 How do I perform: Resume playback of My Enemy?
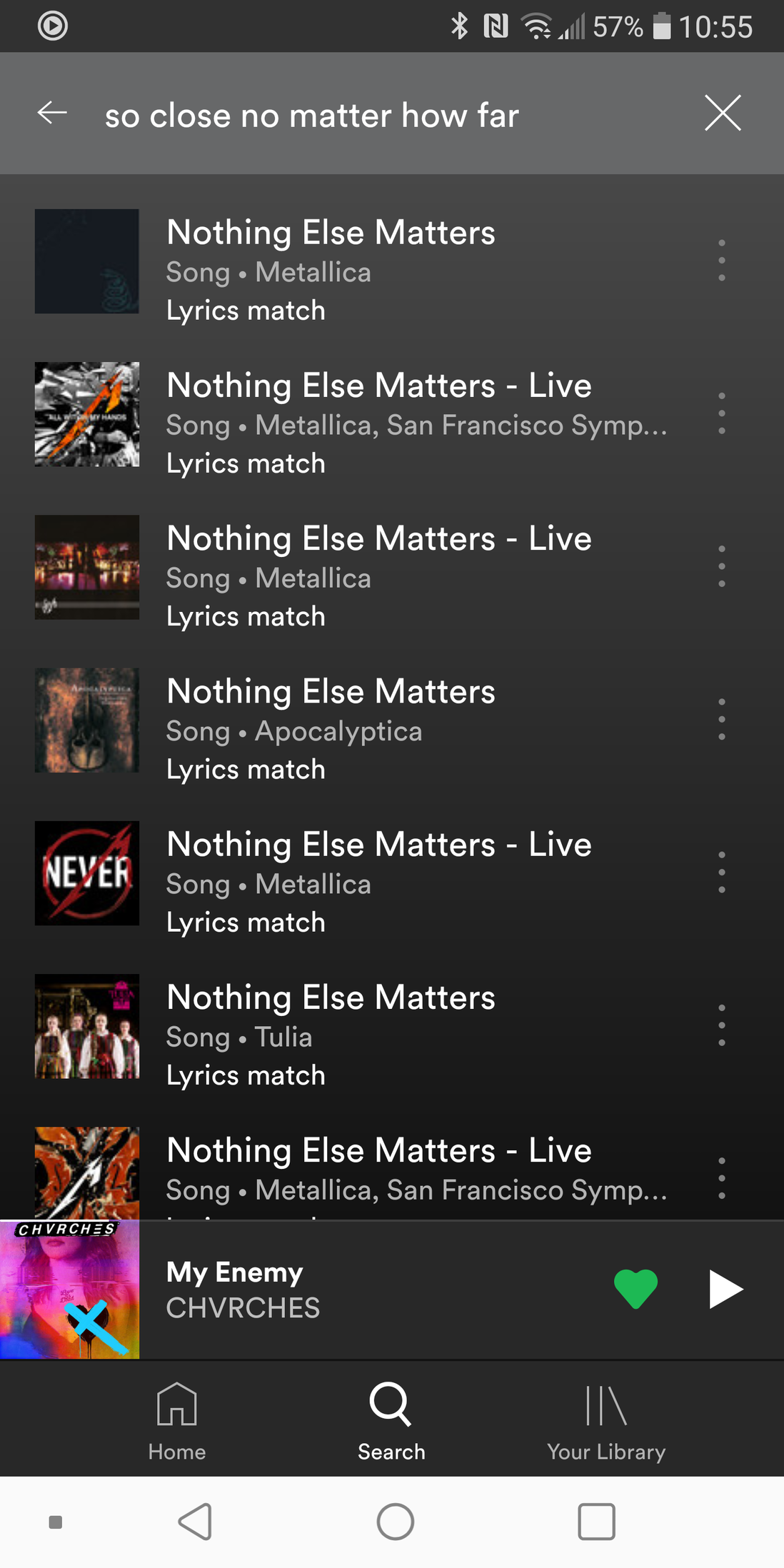click(x=725, y=1289)
